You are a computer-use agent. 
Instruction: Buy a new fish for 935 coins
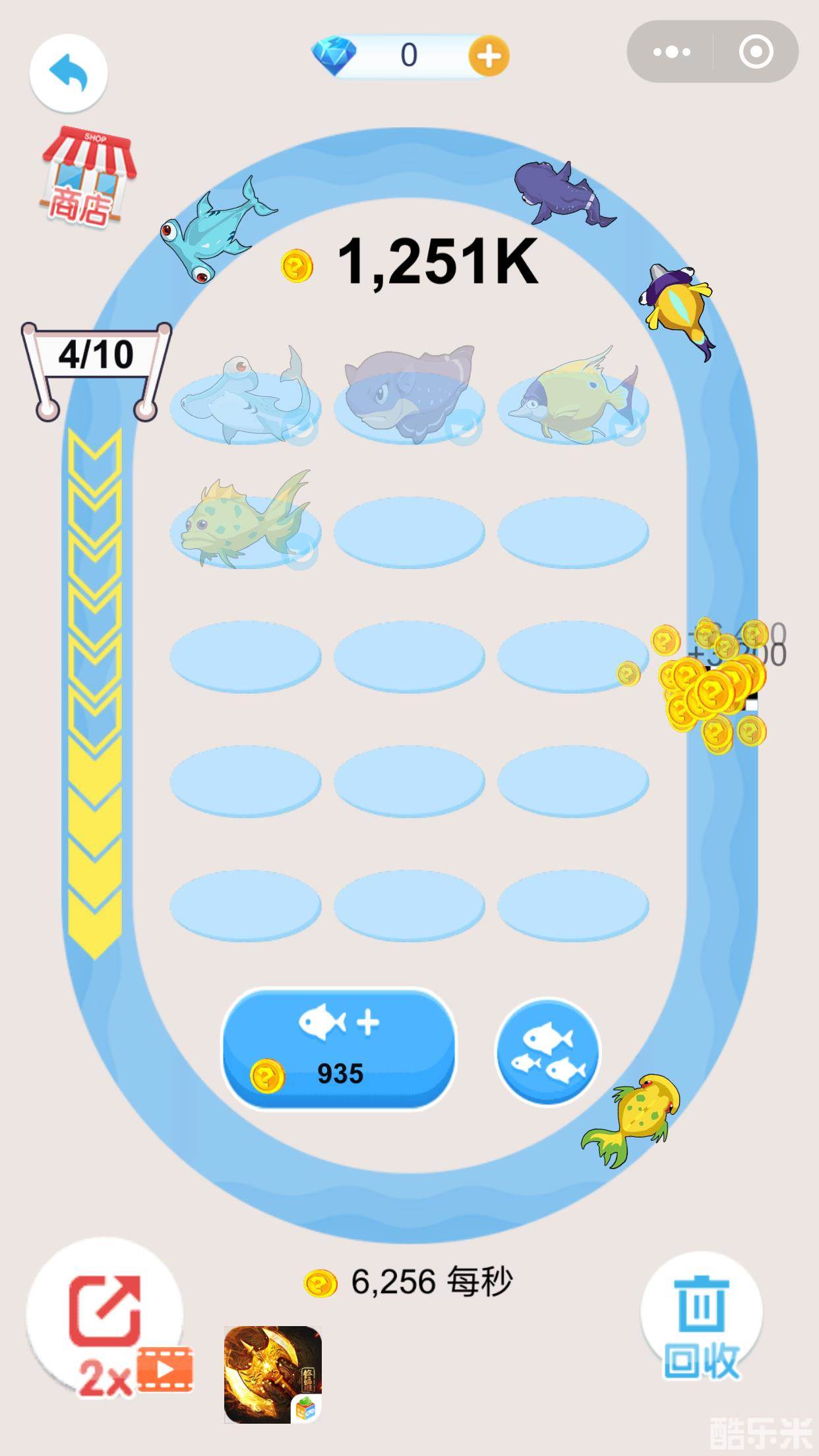click(x=339, y=1048)
